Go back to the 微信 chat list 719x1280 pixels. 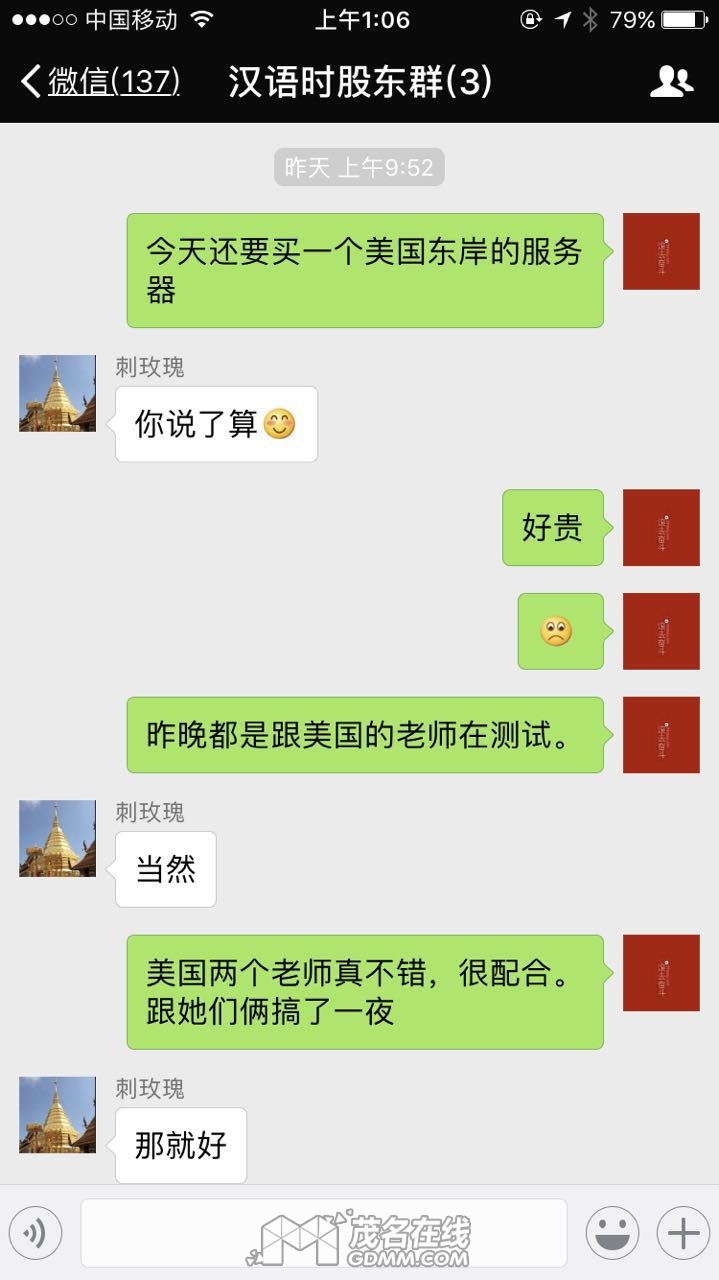pos(100,82)
